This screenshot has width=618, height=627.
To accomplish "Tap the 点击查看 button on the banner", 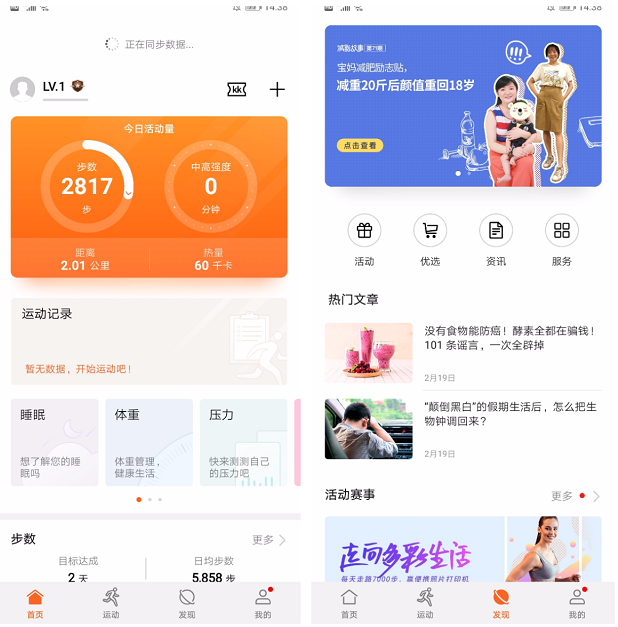I will pyautogui.click(x=359, y=146).
